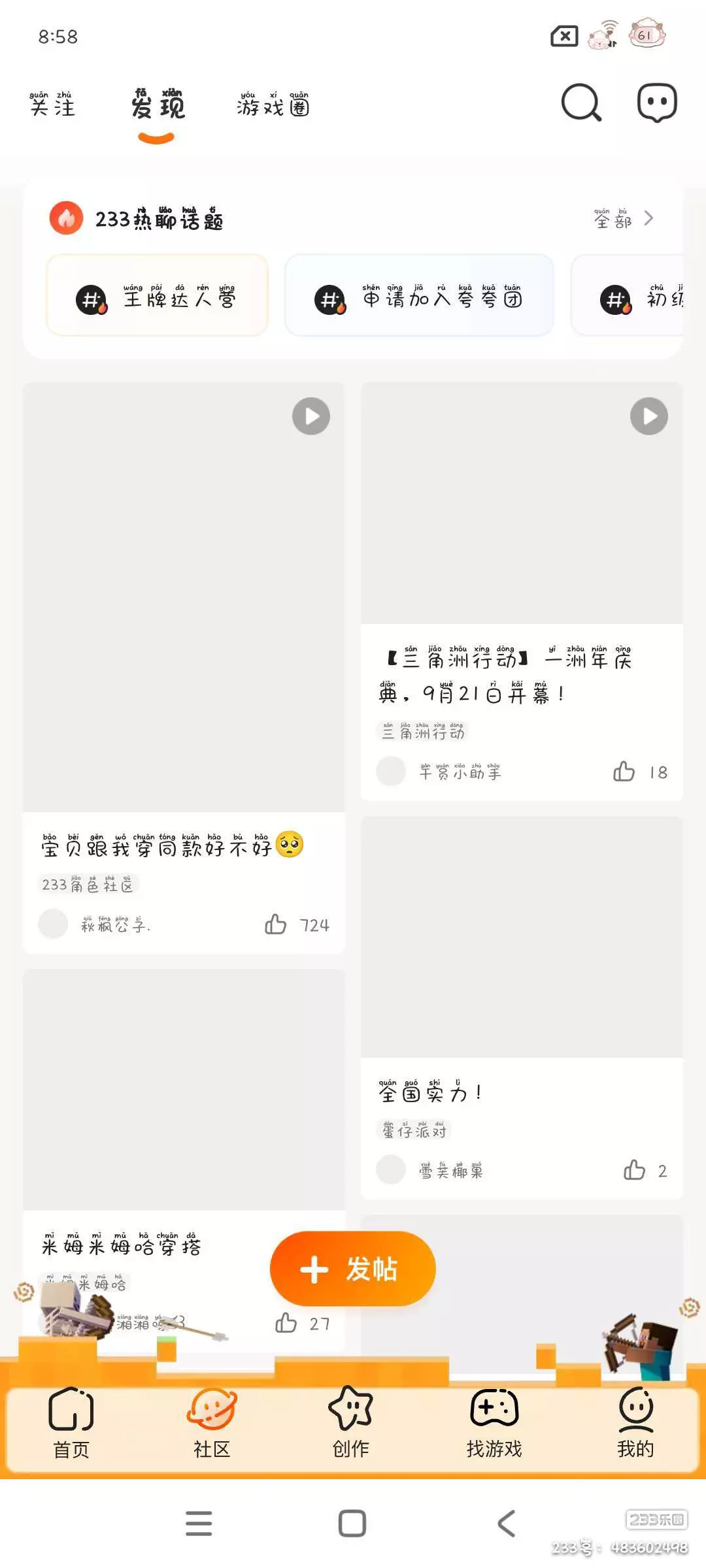Go back with the system back button

(507, 1524)
